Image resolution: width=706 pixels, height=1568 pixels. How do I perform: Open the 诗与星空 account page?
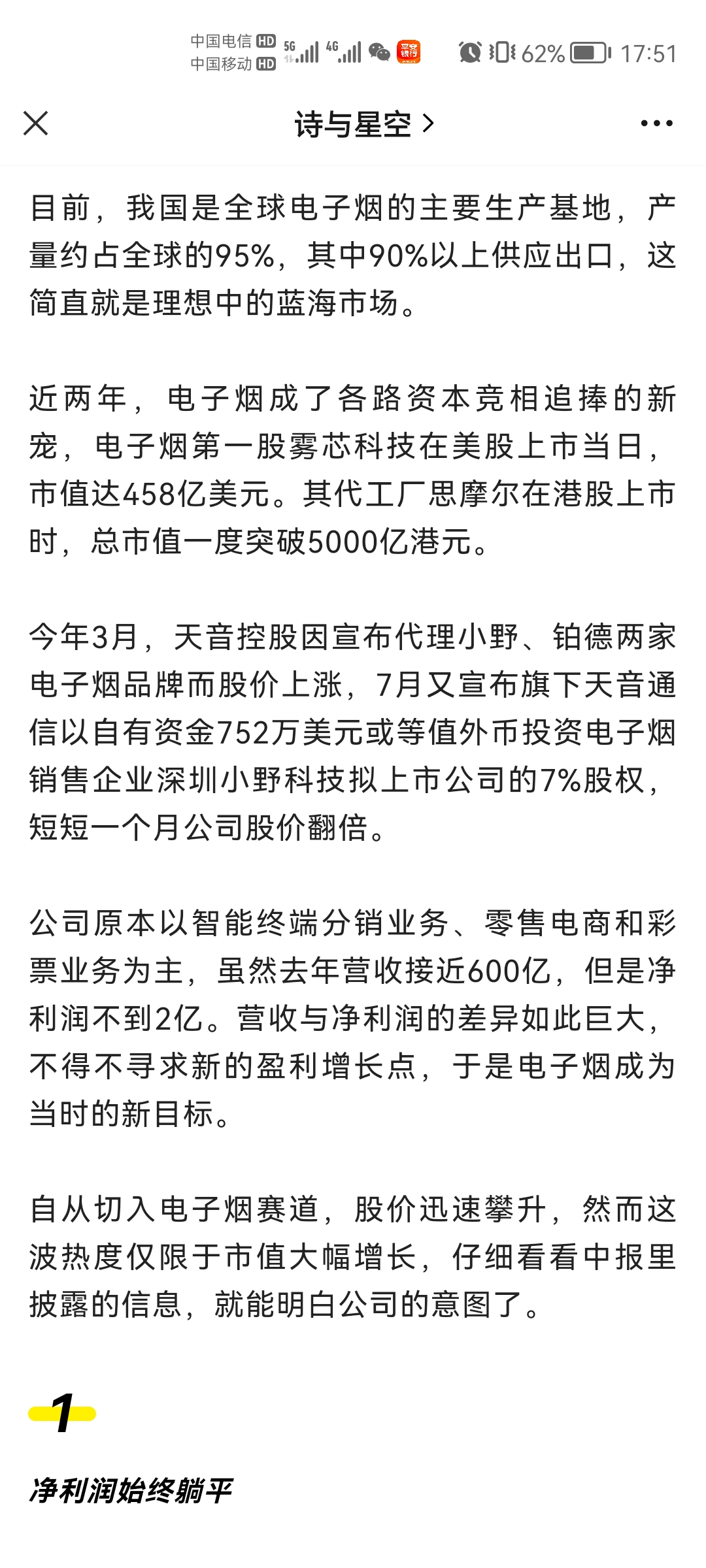click(363, 124)
